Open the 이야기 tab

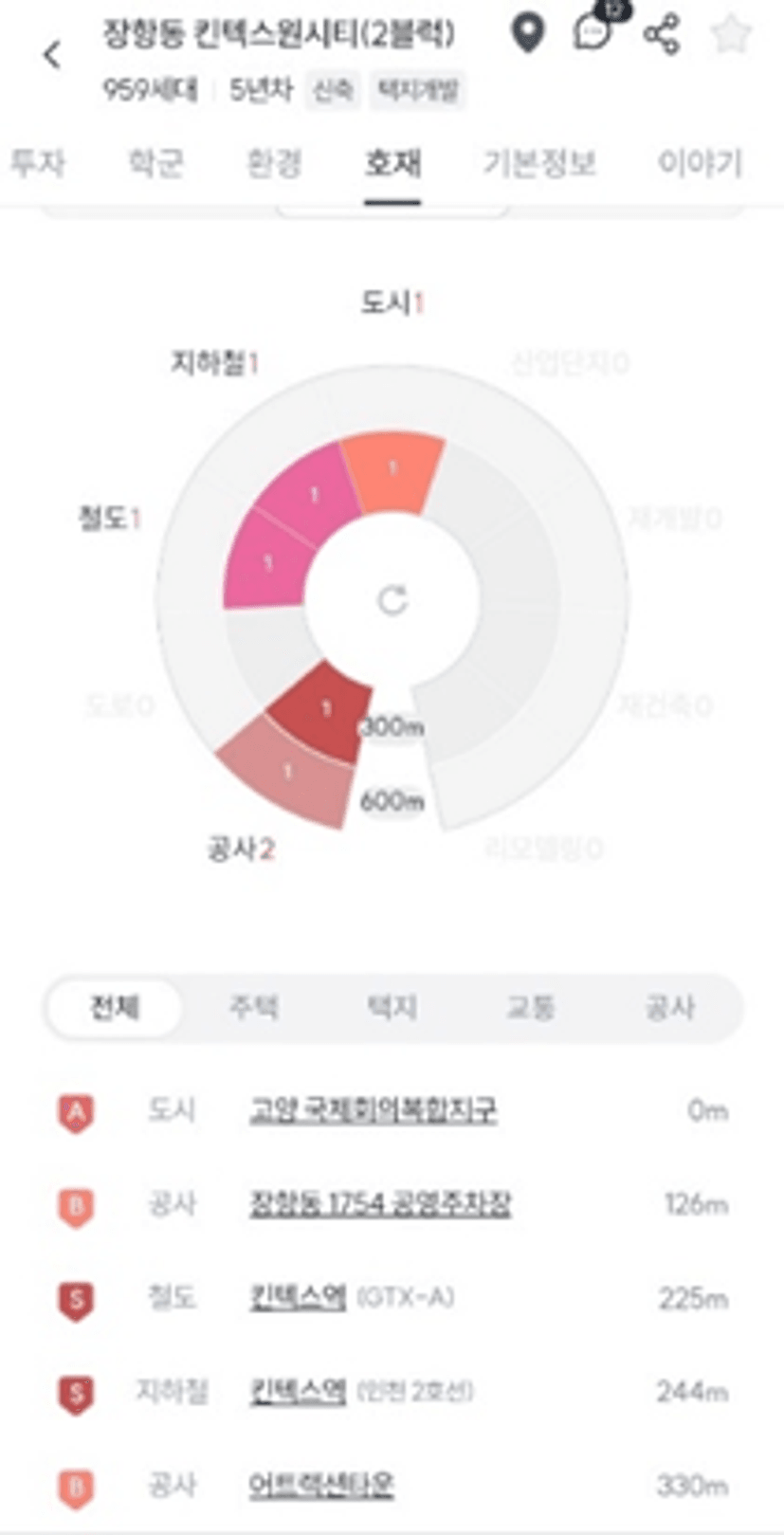click(700, 162)
